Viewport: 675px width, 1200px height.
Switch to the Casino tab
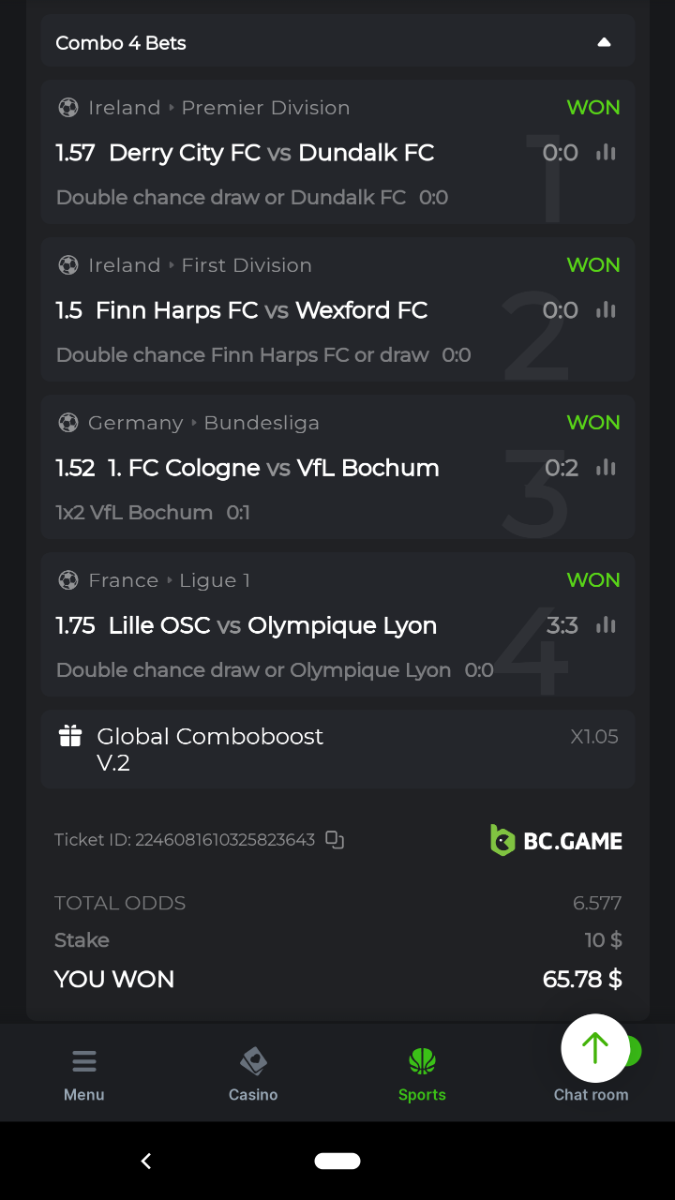pyautogui.click(x=253, y=1074)
